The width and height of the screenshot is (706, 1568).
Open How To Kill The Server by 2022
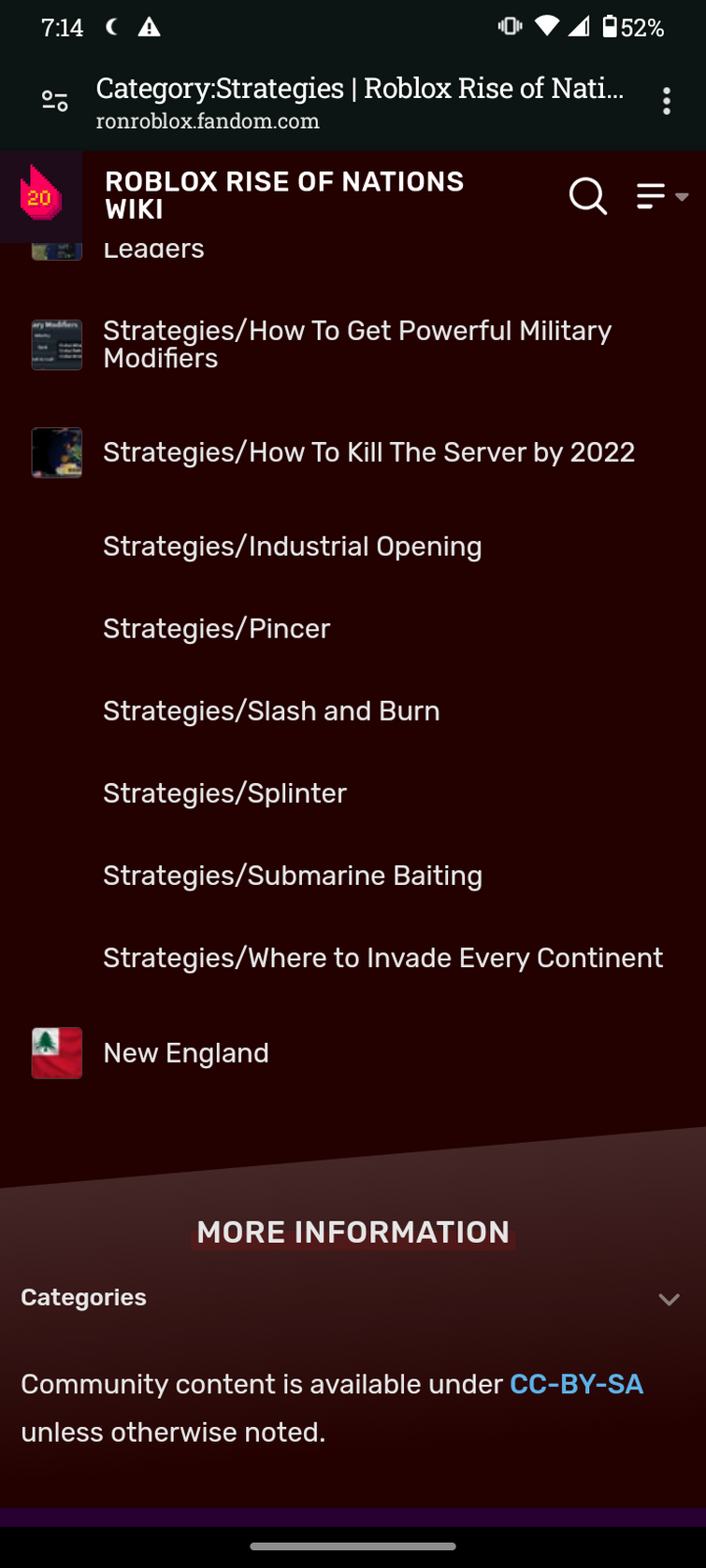click(x=368, y=452)
